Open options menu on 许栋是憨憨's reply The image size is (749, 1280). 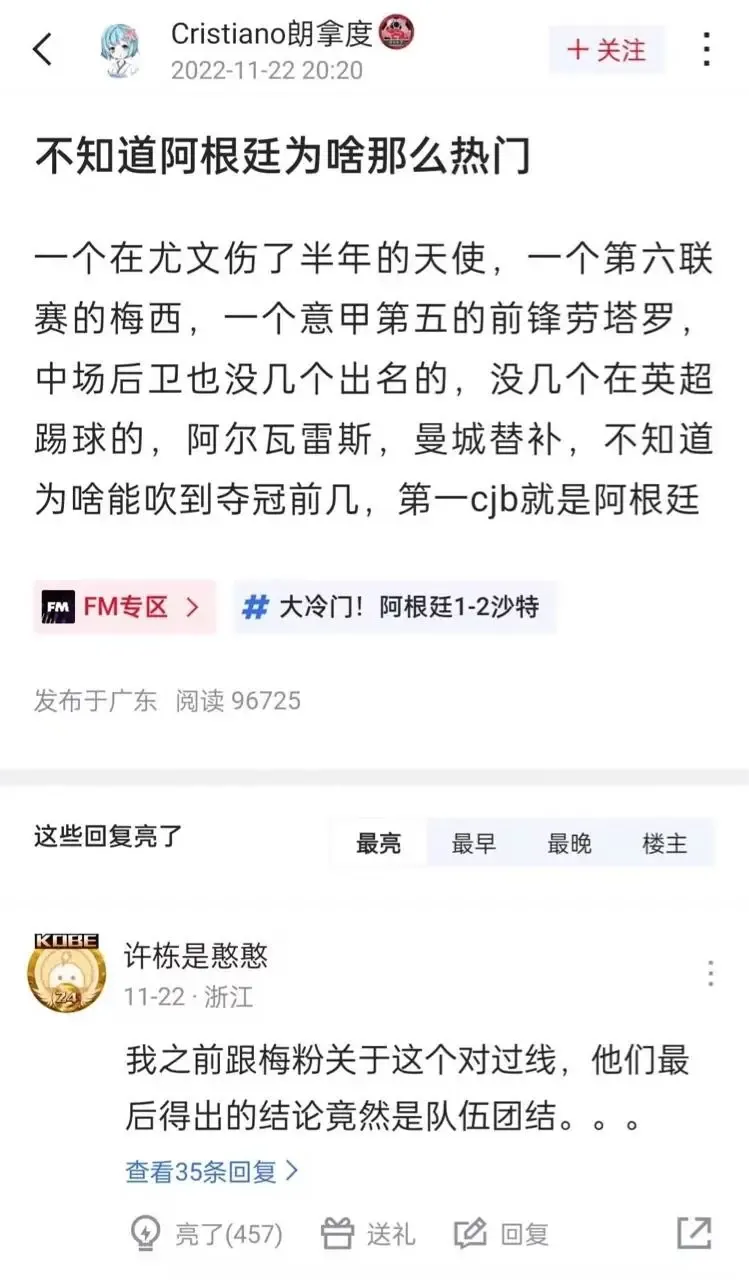click(x=710, y=973)
